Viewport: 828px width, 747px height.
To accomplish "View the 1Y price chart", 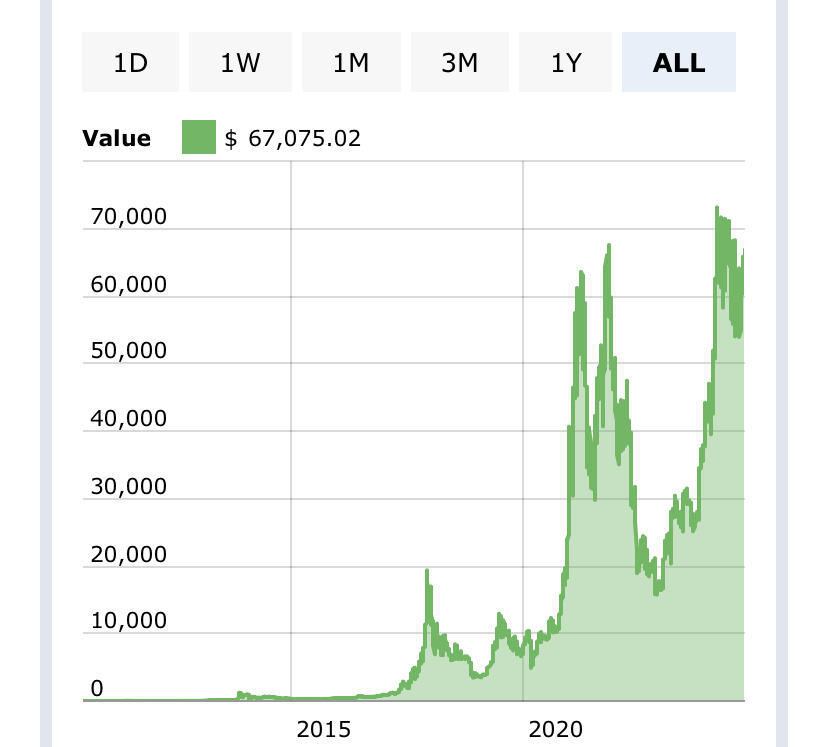I will tap(566, 63).
